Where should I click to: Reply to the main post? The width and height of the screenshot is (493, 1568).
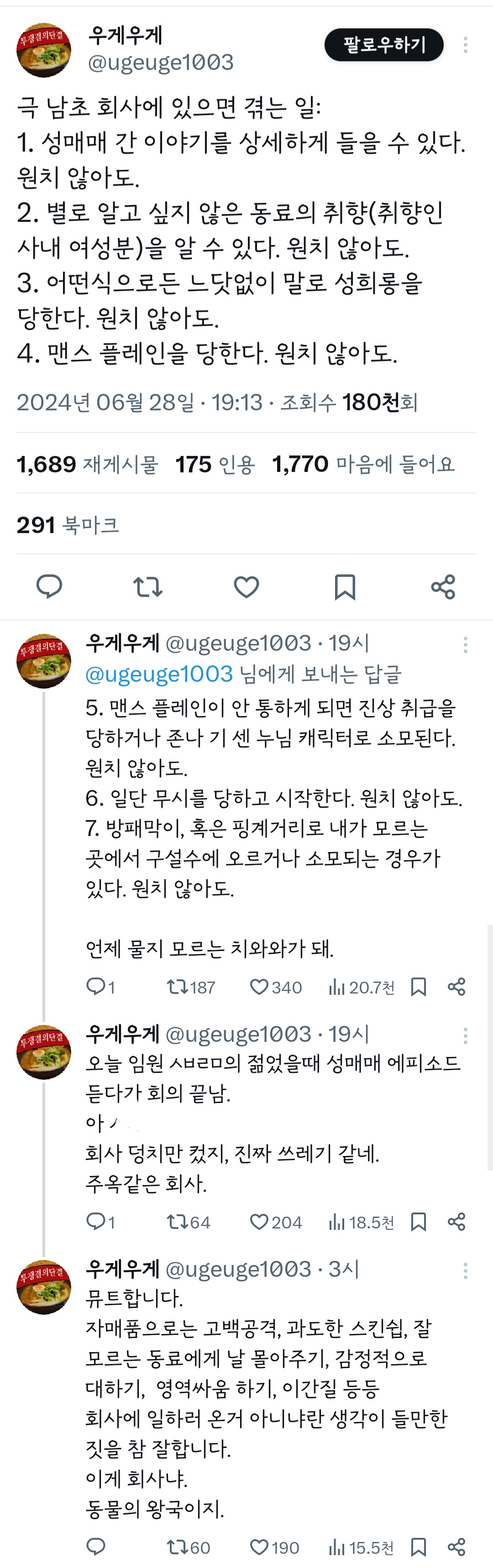click(x=49, y=586)
